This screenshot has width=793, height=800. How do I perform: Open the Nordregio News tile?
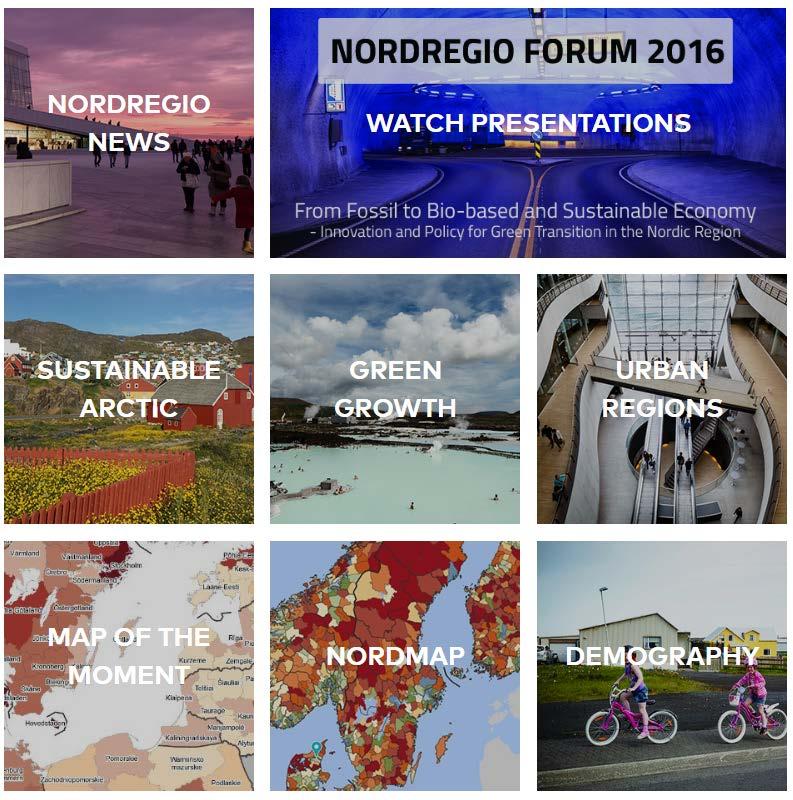(x=128, y=124)
